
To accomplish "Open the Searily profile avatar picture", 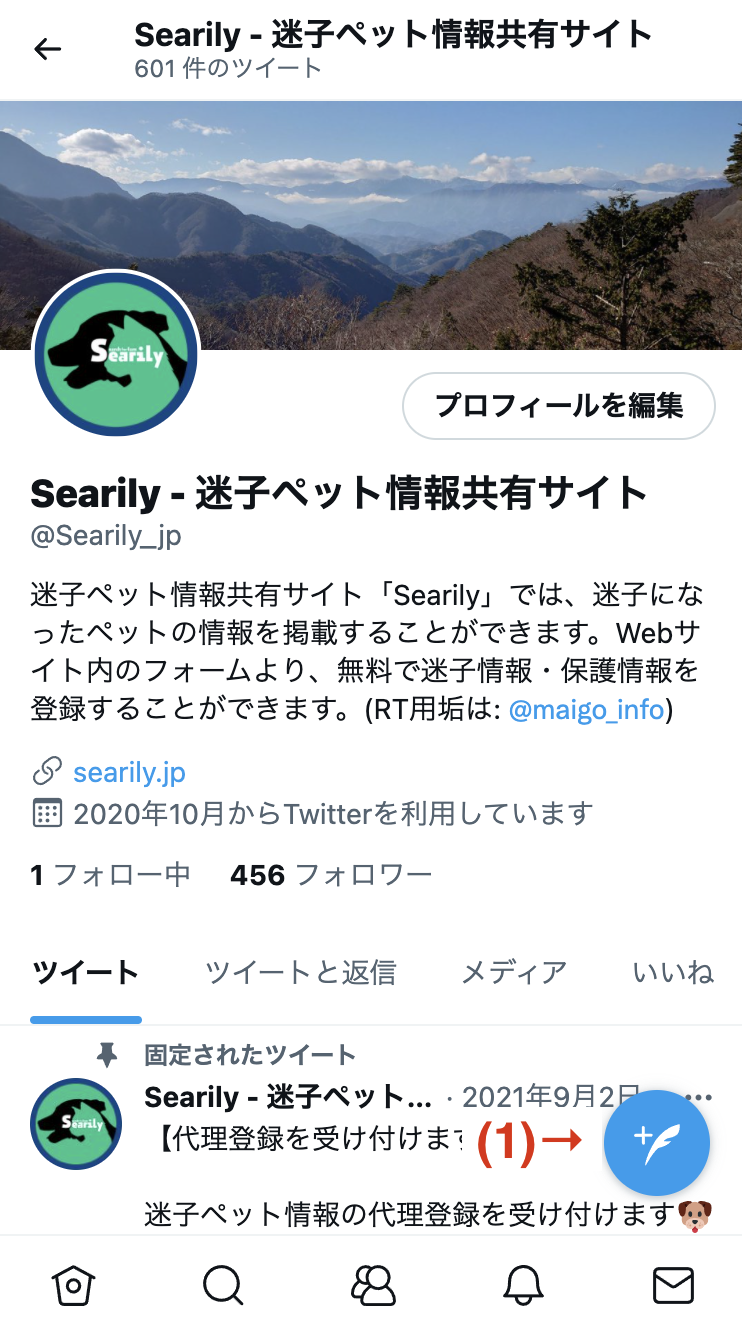I will pyautogui.click(x=116, y=353).
